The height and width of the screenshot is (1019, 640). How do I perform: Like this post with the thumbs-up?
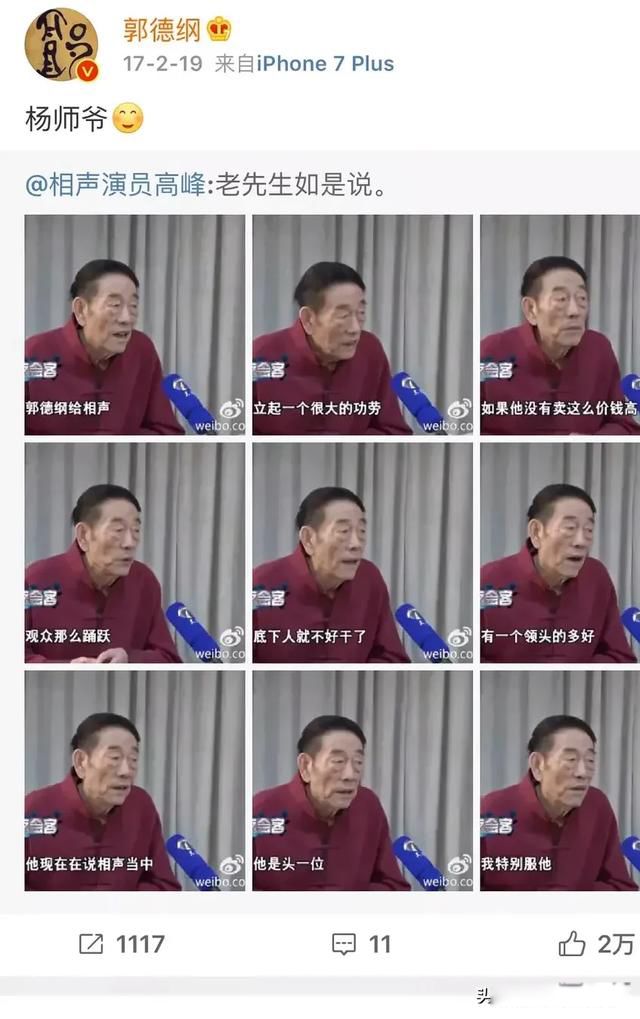(596, 943)
